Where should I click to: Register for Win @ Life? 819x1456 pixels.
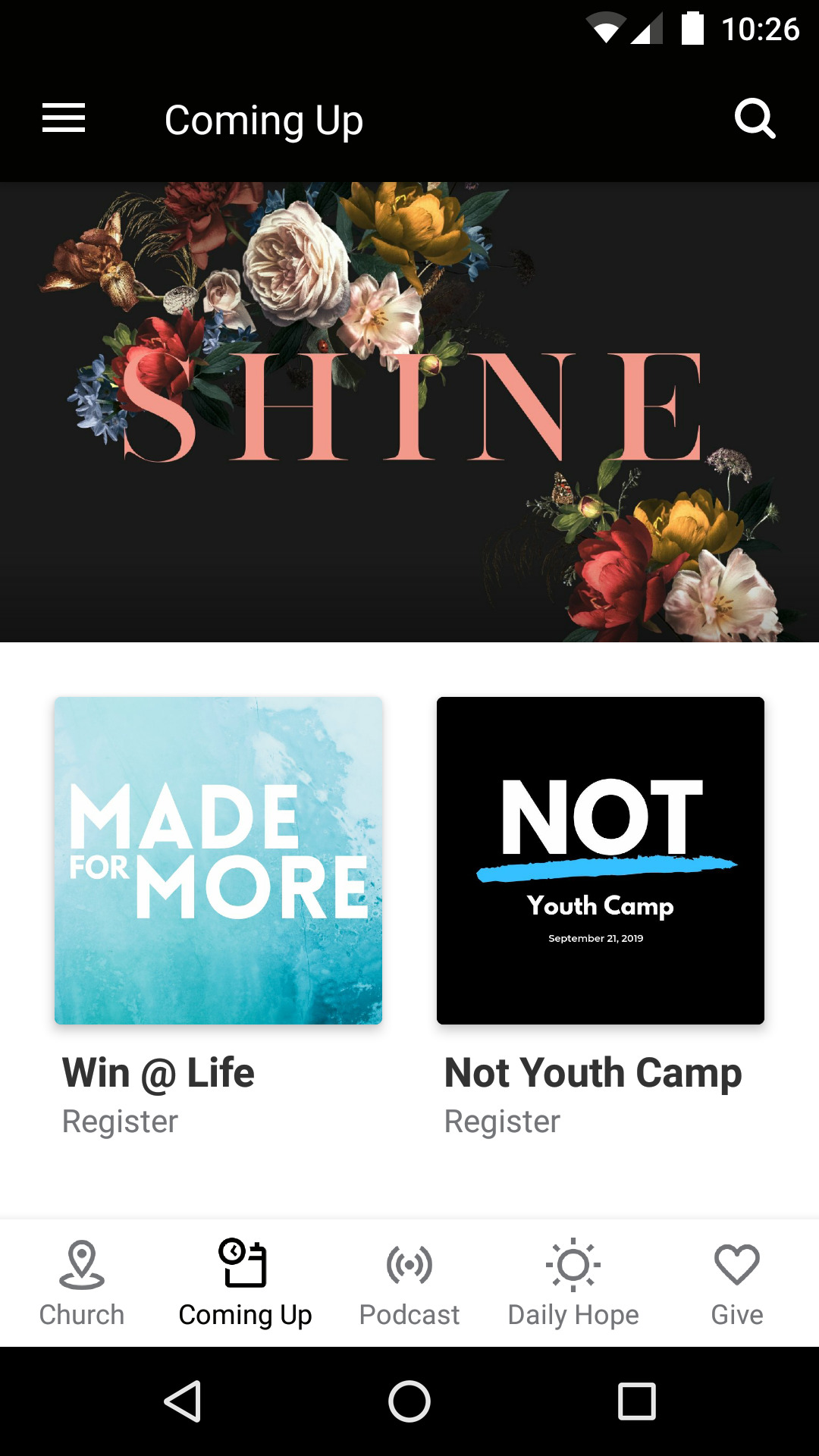coord(120,1121)
